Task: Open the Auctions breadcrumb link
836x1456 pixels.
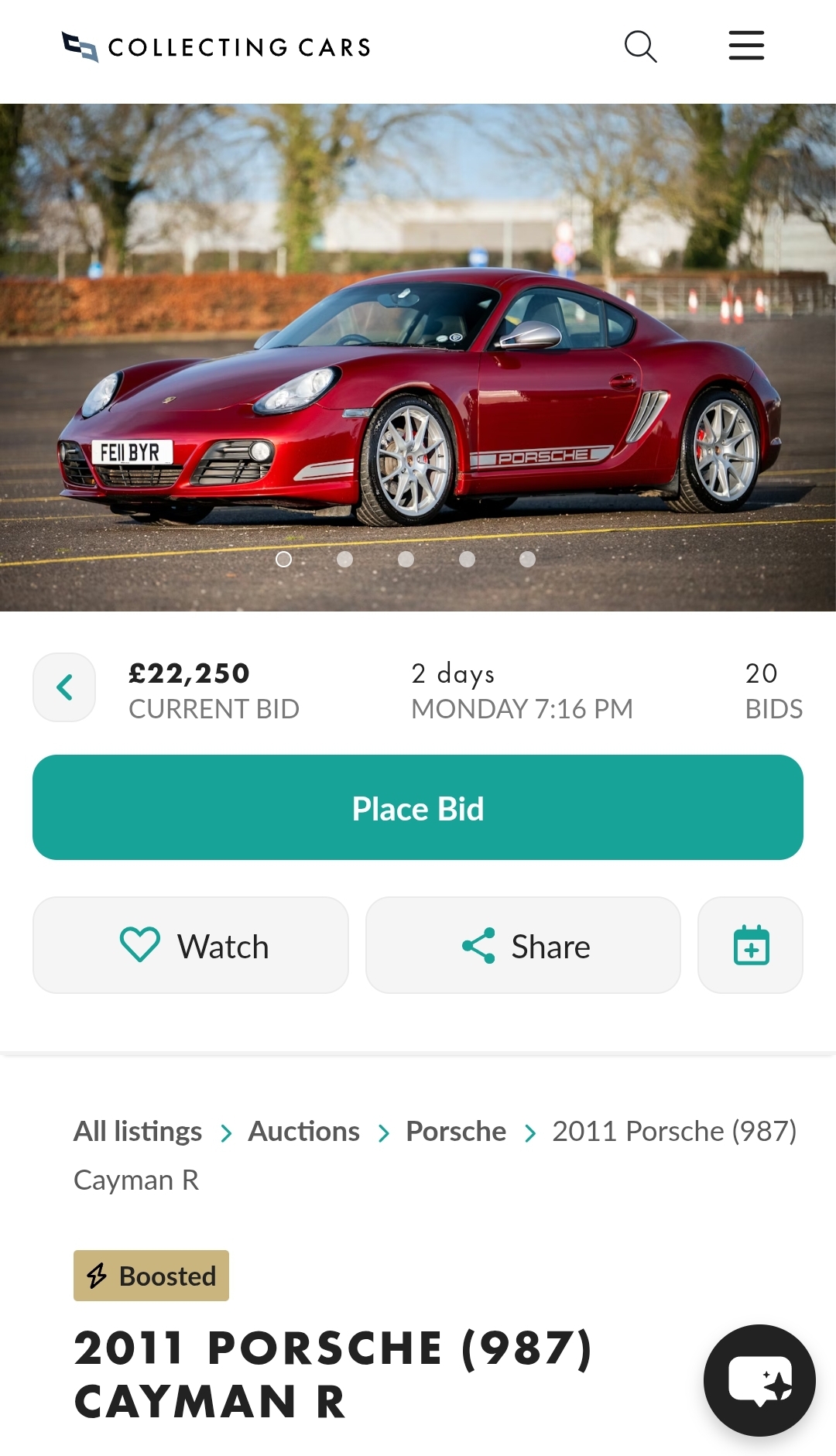Action: pos(303,1132)
